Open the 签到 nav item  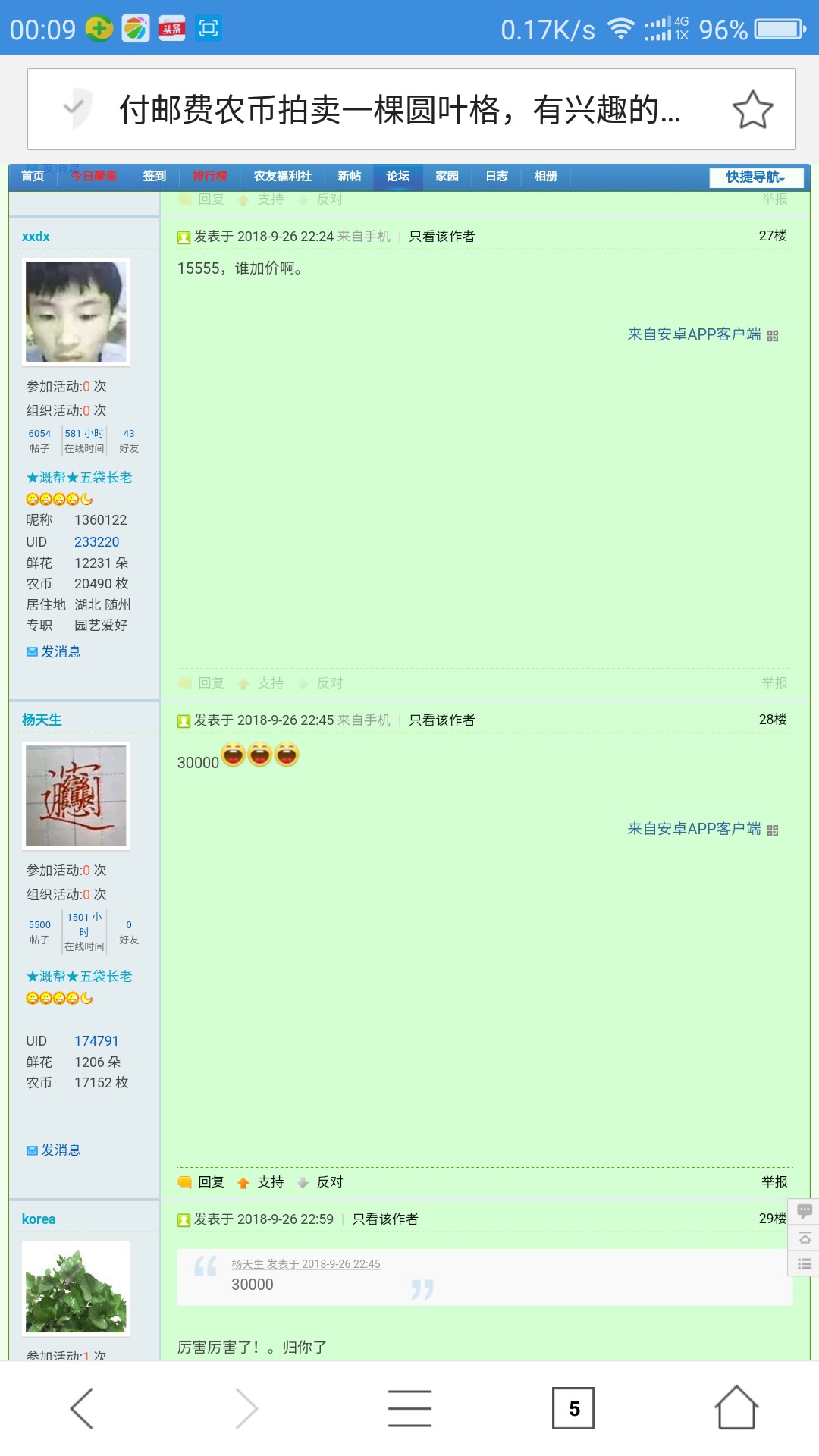coord(154,176)
